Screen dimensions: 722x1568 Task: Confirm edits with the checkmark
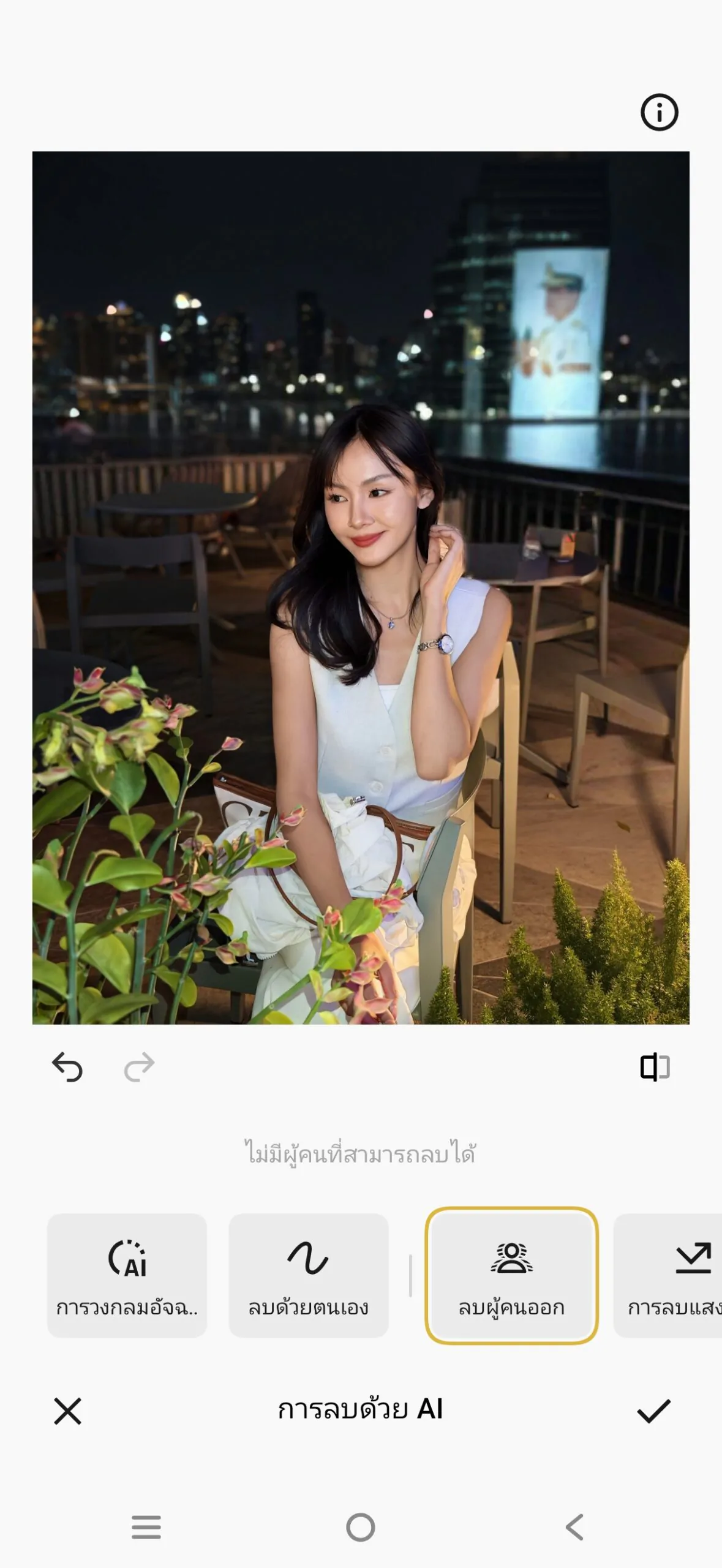[x=653, y=1411]
